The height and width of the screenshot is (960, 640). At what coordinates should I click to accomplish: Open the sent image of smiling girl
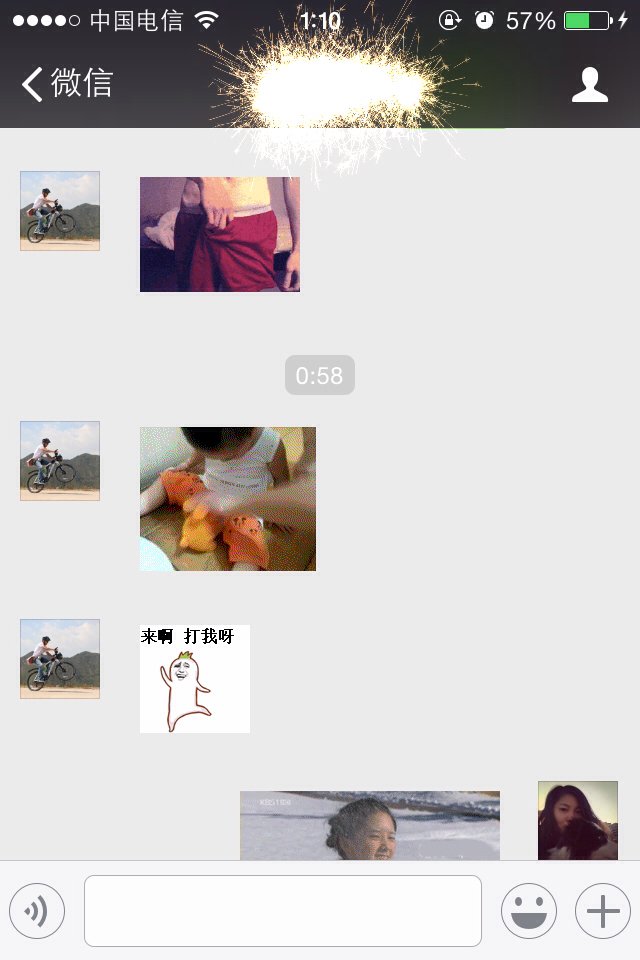[x=369, y=827]
